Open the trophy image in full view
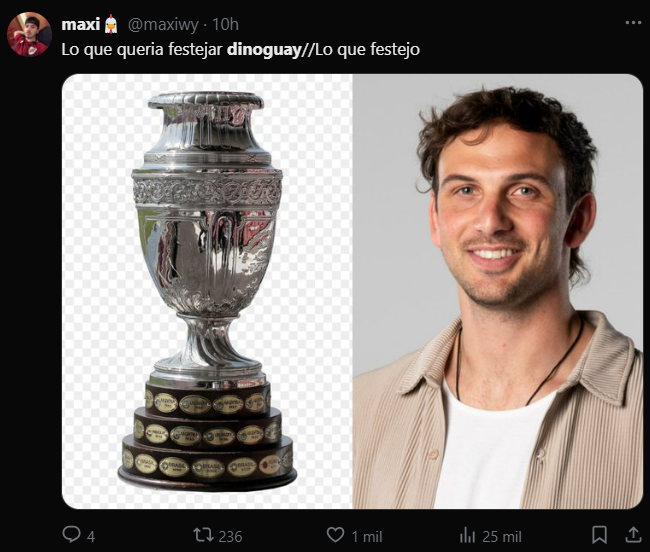Image resolution: width=650 pixels, height=552 pixels. coord(207,291)
